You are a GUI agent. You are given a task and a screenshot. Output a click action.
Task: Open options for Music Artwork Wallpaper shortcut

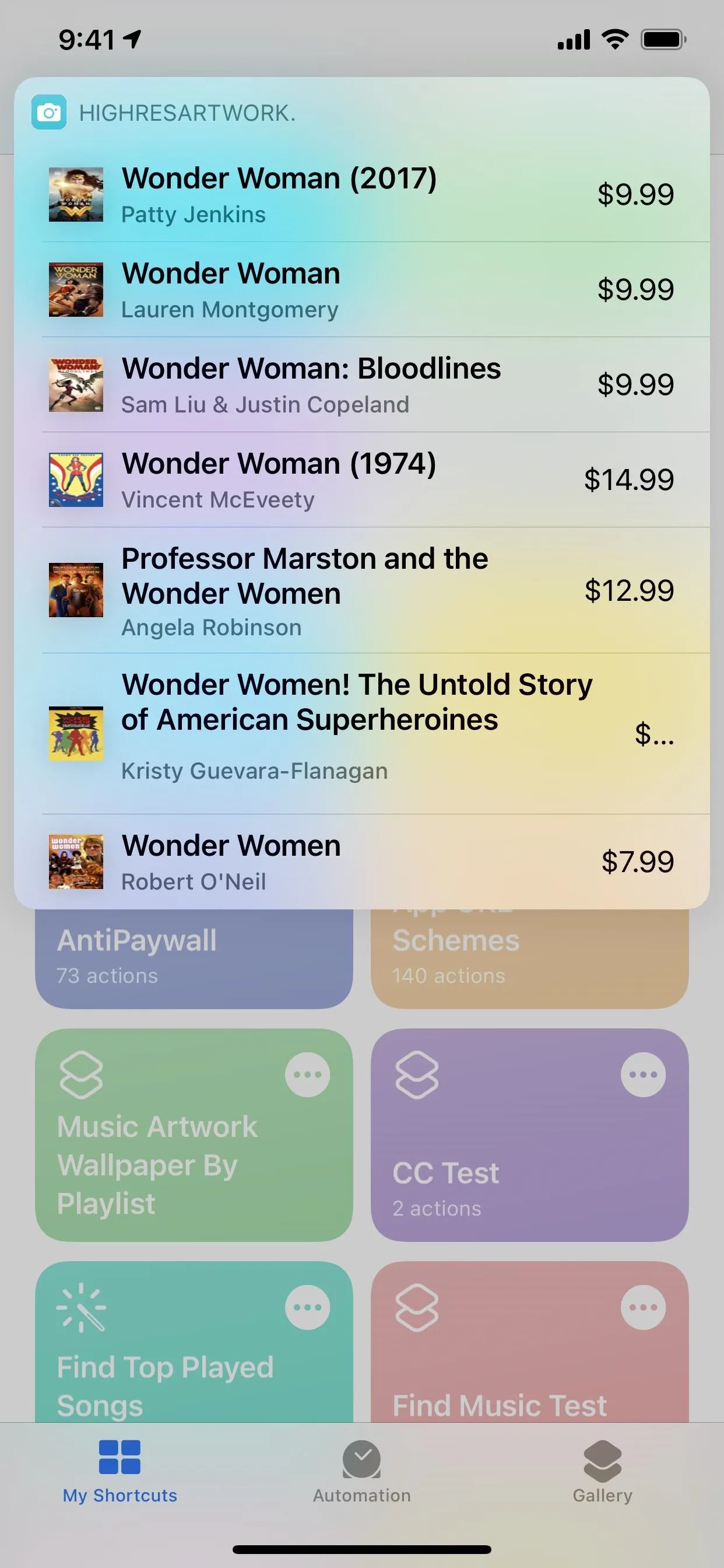pyautogui.click(x=307, y=1074)
